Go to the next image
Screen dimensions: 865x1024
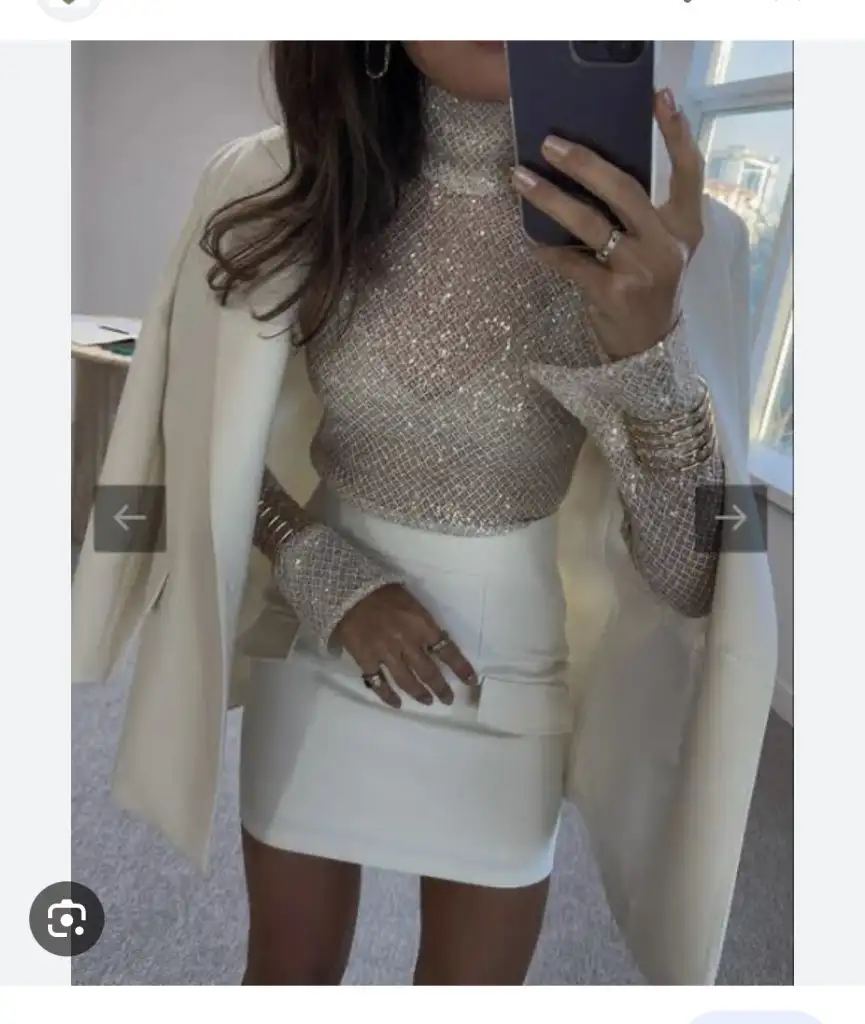tap(731, 518)
